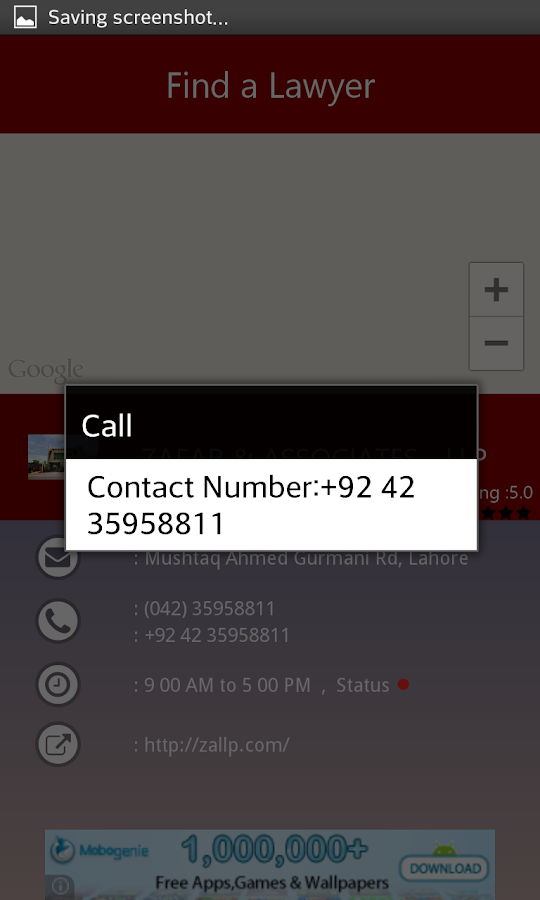
Task: Zoom out on the map
Action: [x=496, y=343]
